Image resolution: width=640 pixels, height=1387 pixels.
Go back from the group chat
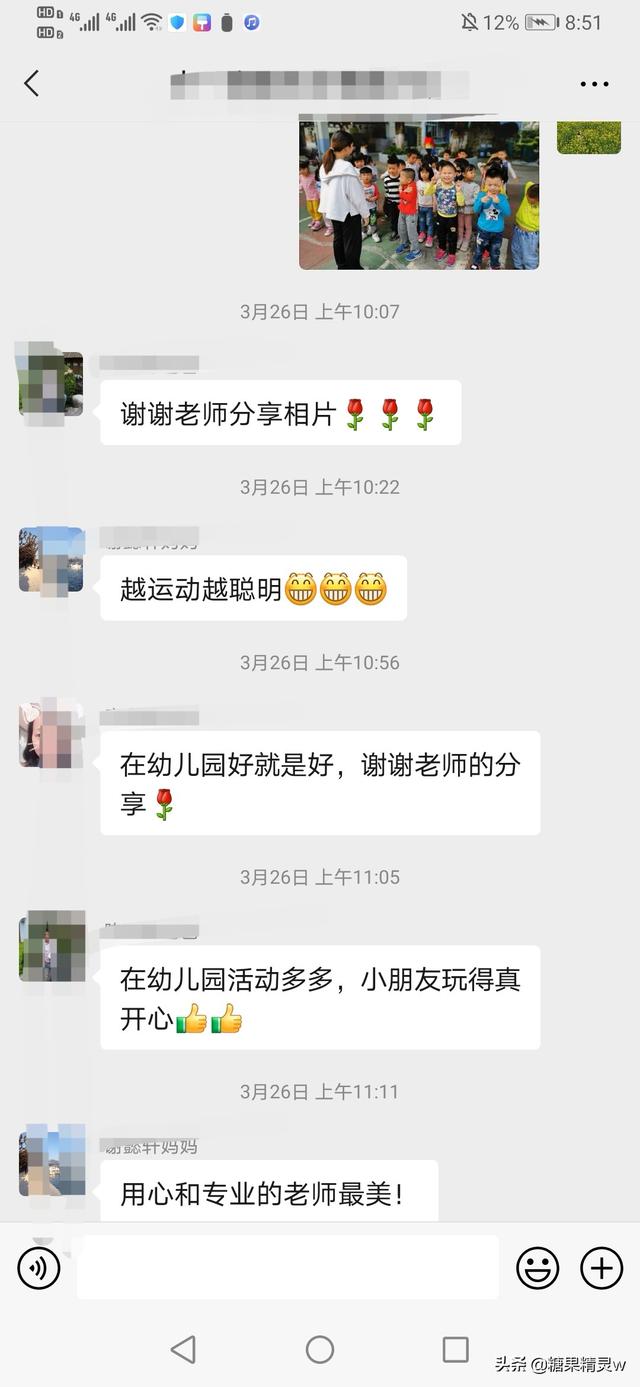(31, 84)
